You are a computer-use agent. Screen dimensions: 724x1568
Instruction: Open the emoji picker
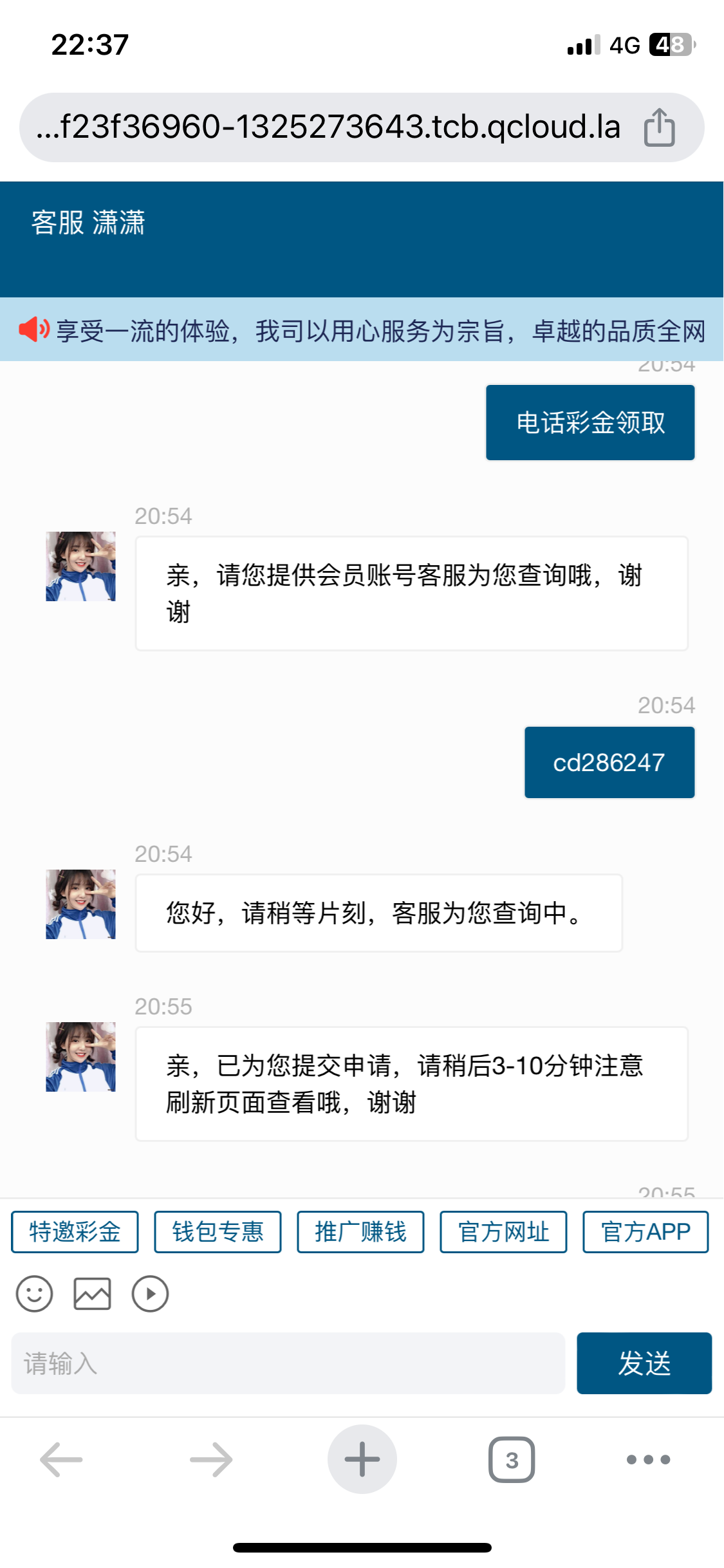[x=34, y=1294]
